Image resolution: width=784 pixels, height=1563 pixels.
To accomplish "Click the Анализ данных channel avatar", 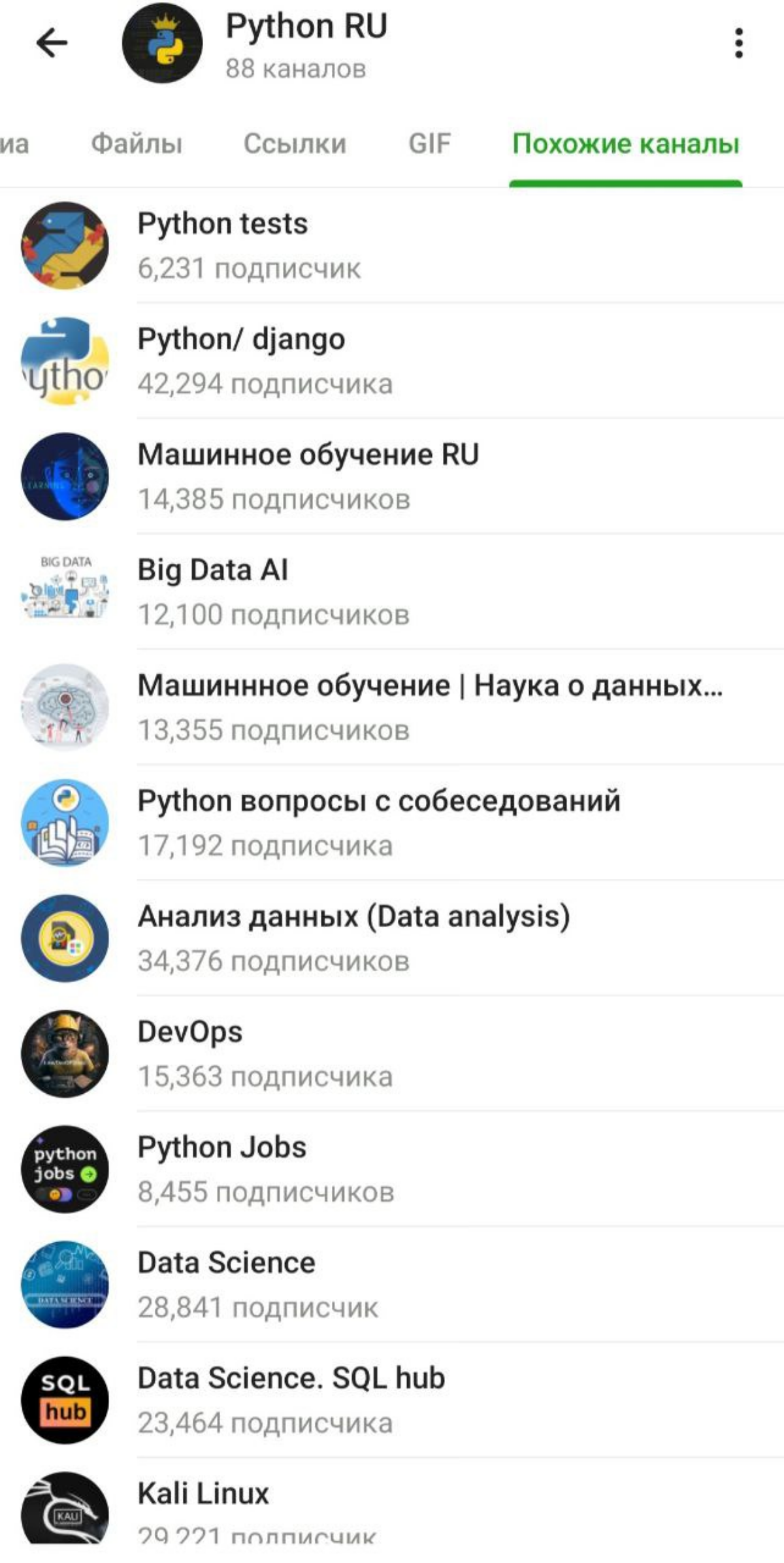I will click(x=64, y=938).
